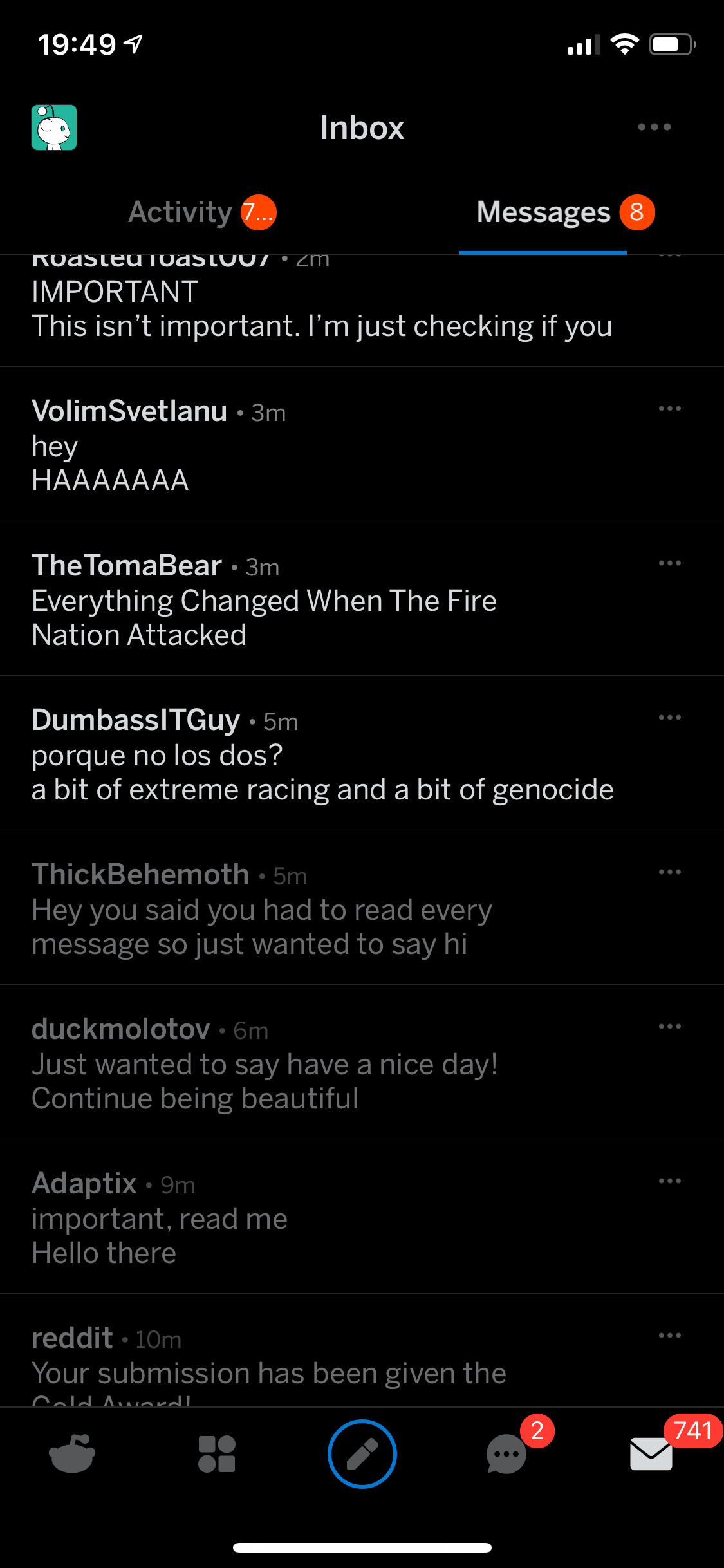Switch to the Activity tab
This screenshot has height=1568, width=724.
point(202,212)
